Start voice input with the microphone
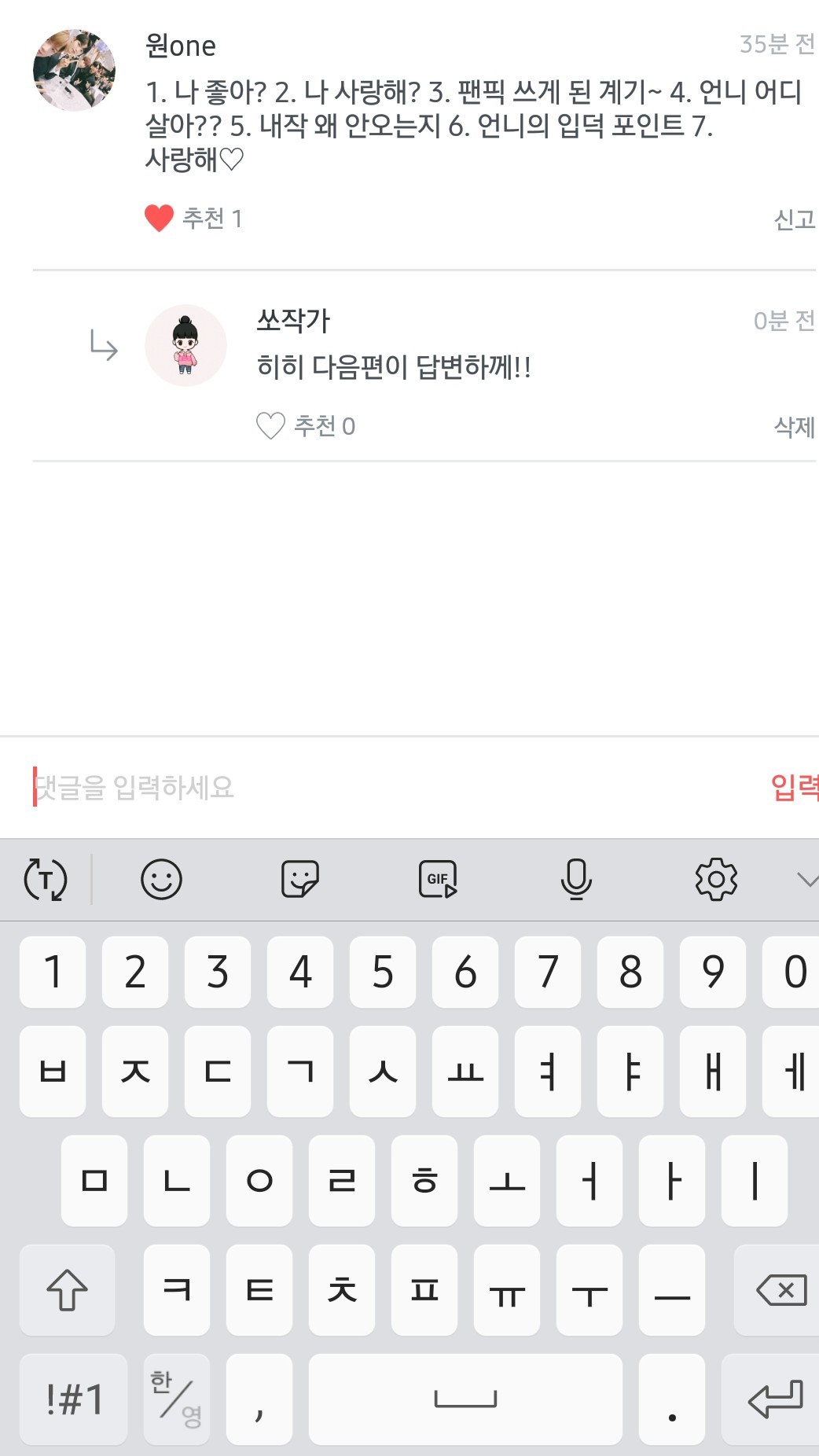 pos(576,879)
